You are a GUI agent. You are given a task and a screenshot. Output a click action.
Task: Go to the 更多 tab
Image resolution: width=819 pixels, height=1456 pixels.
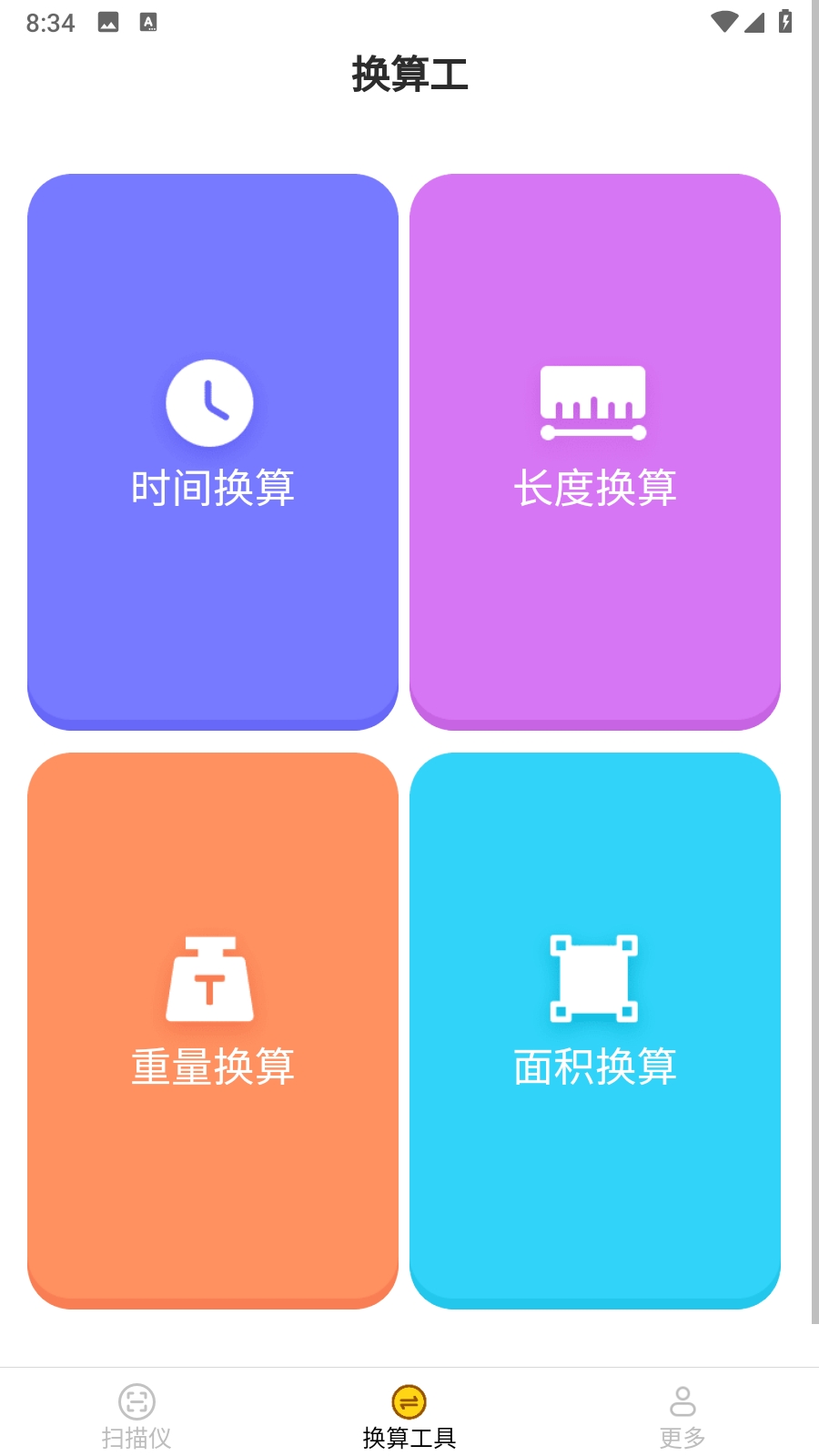(x=682, y=1416)
